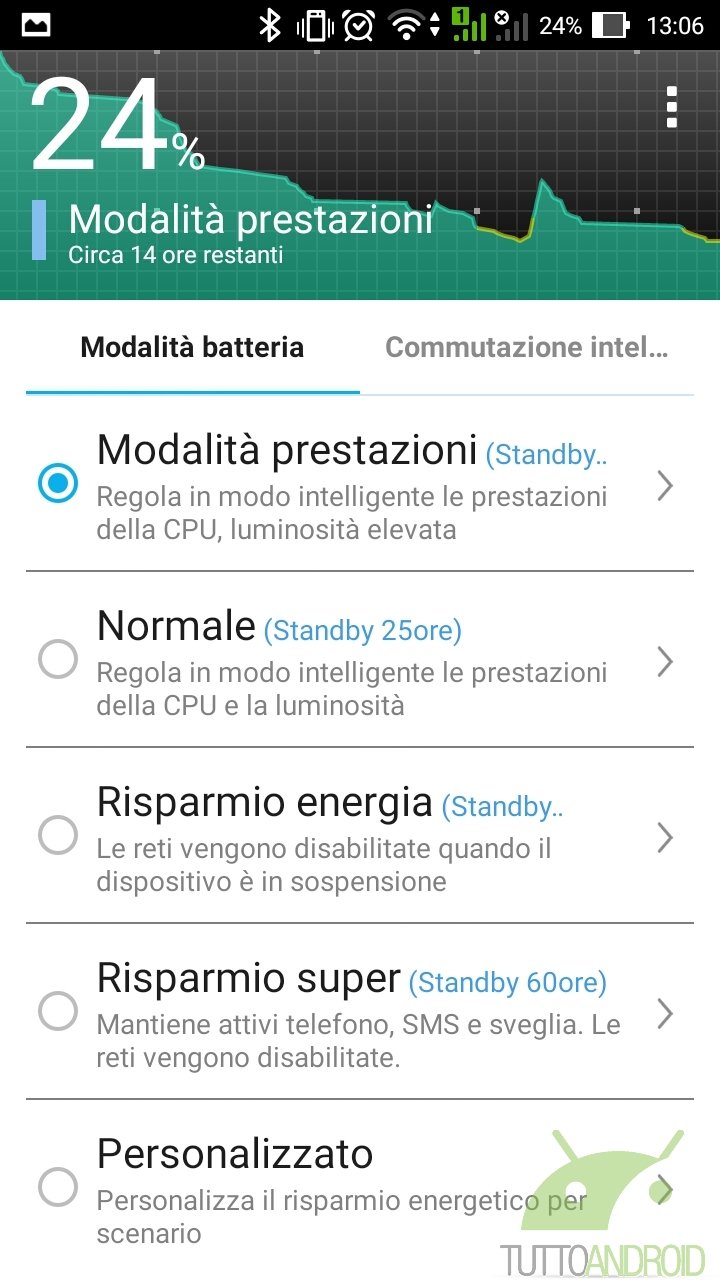Open the three-dot overflow menu

point(672,107)
